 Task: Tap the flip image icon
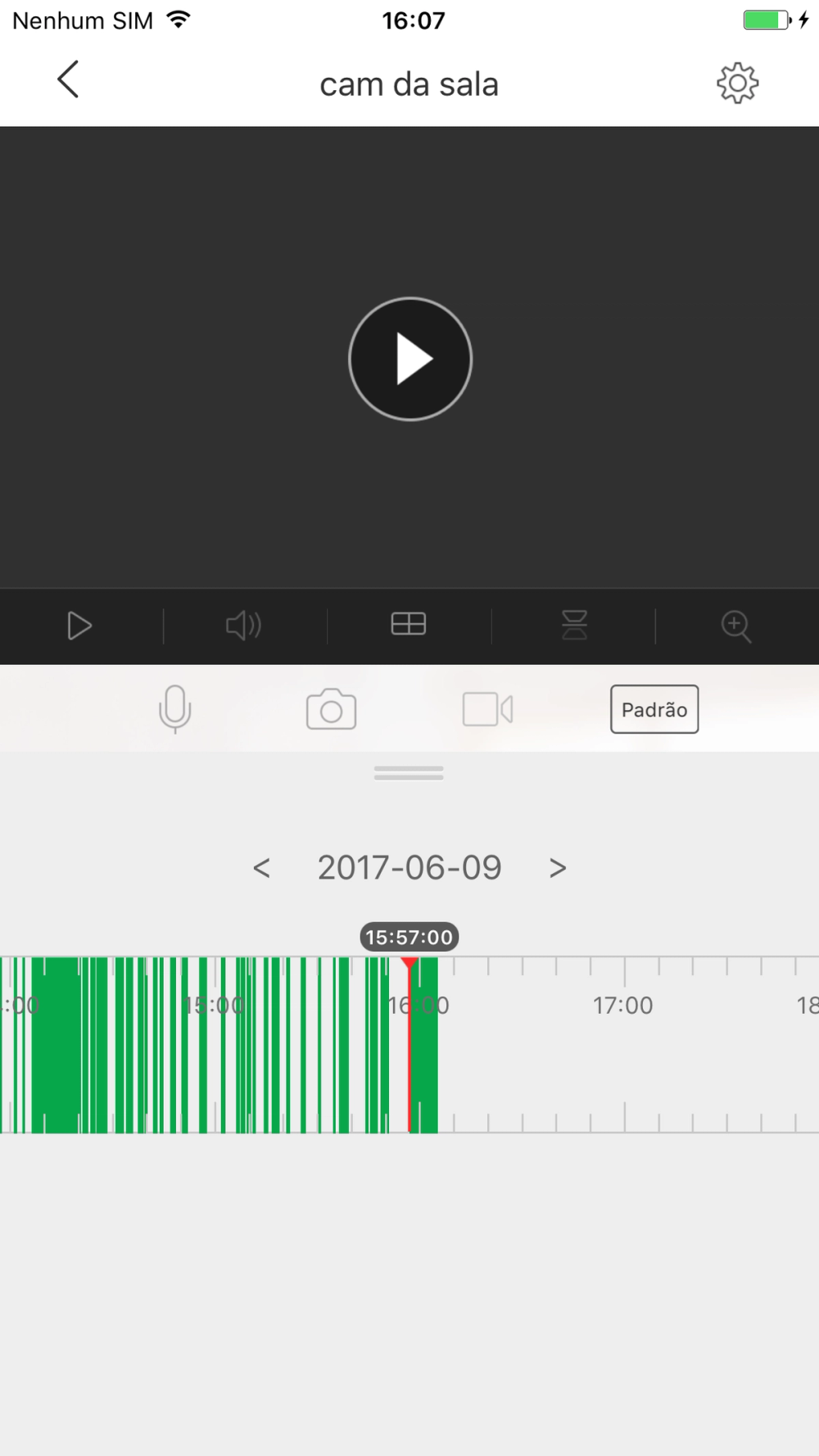(573, 624)
